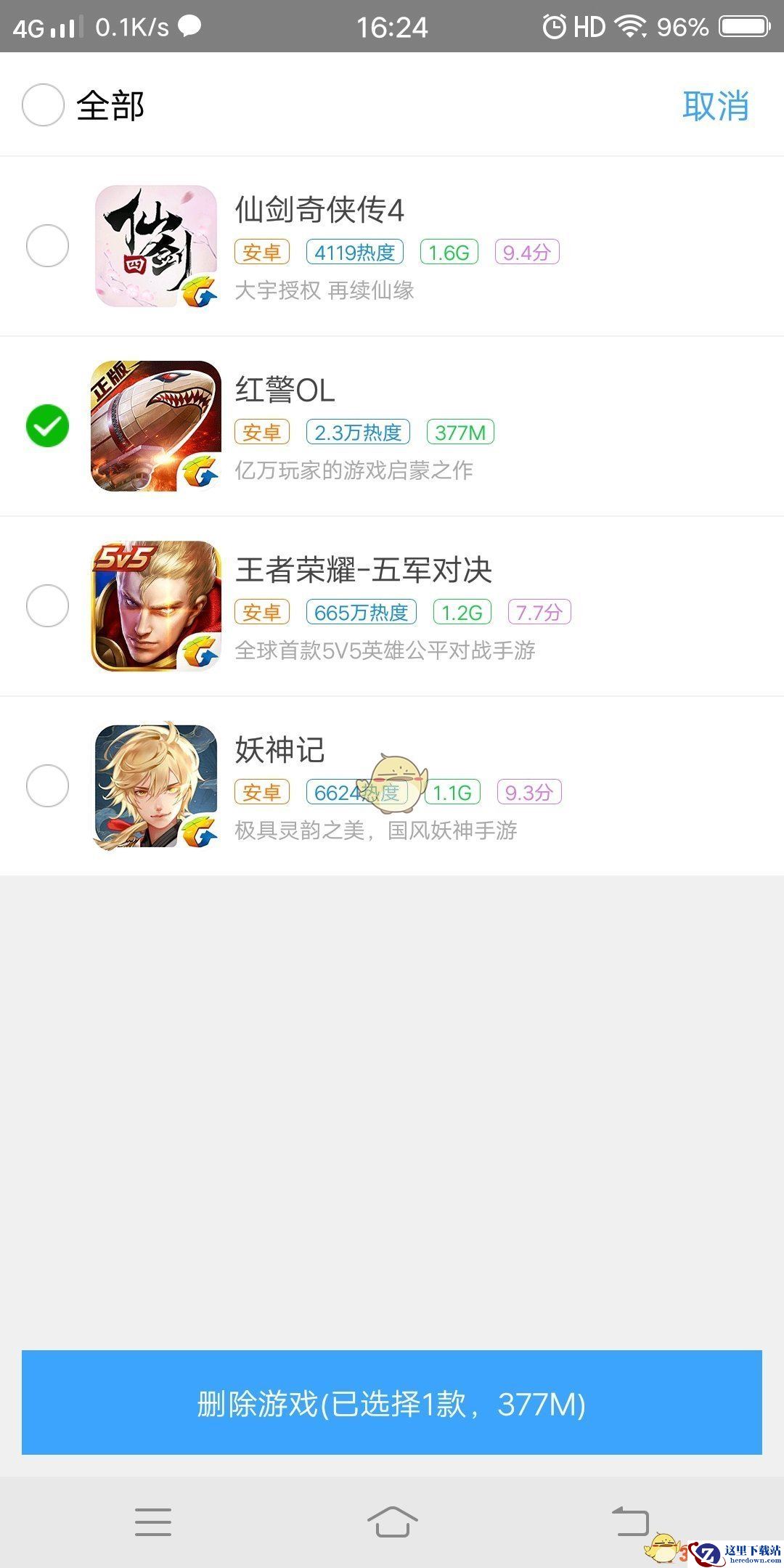This screenshot has height=1568, width=784.
Task: Uncheck the selected 红警OL game
Action: (x=47, y=425)
